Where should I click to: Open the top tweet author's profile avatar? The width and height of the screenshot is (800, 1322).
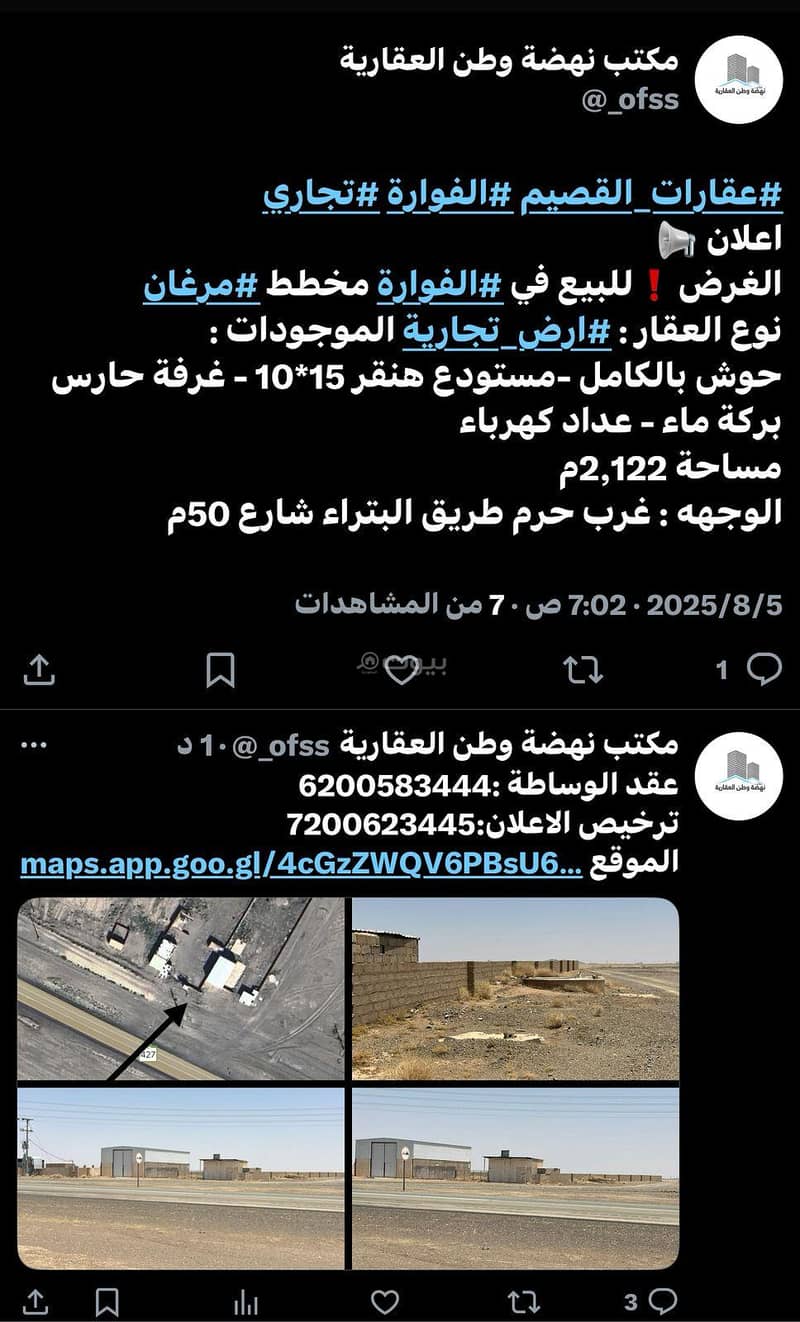[x=737, y=79]
